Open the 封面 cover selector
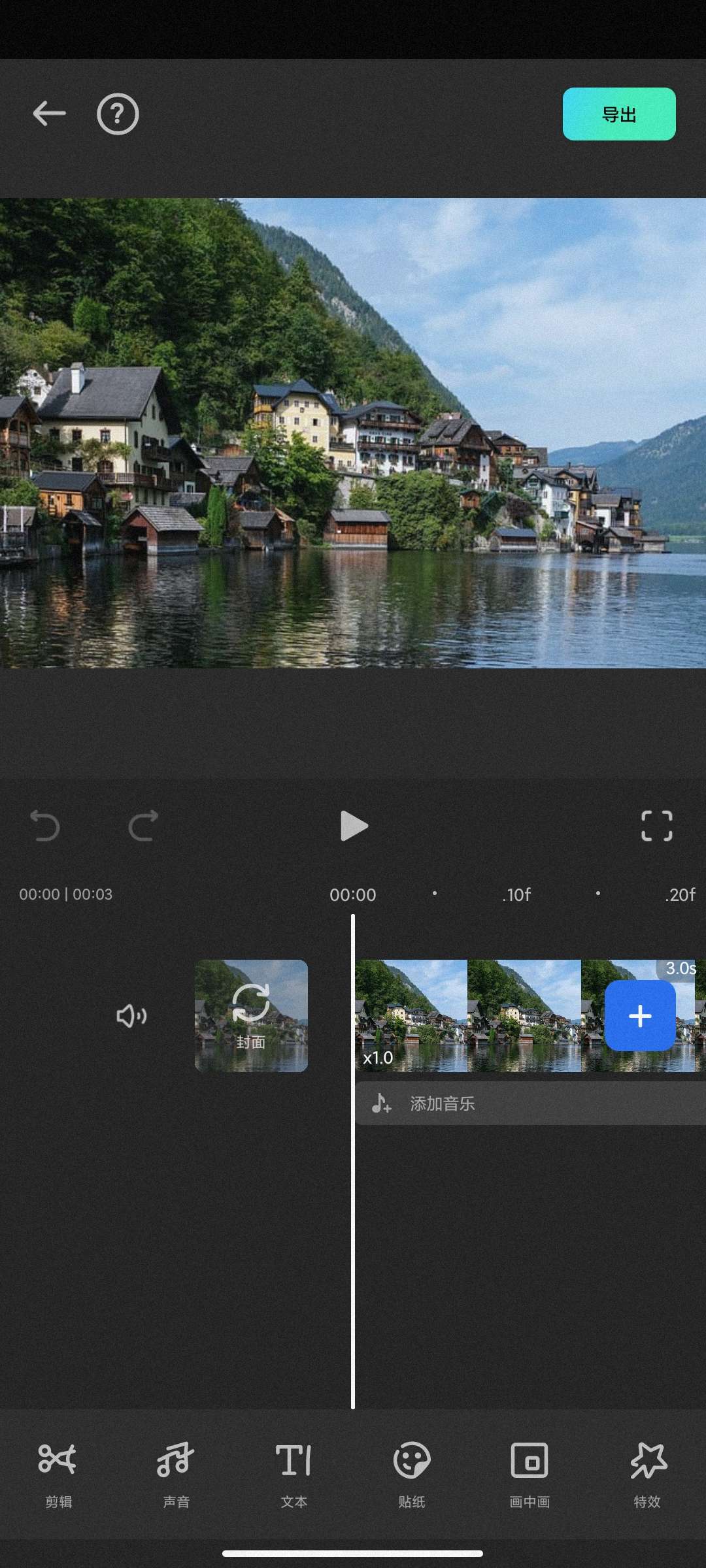Image resolution: width=706 pixels, height=1568 pixels. tap(251, 1015)
